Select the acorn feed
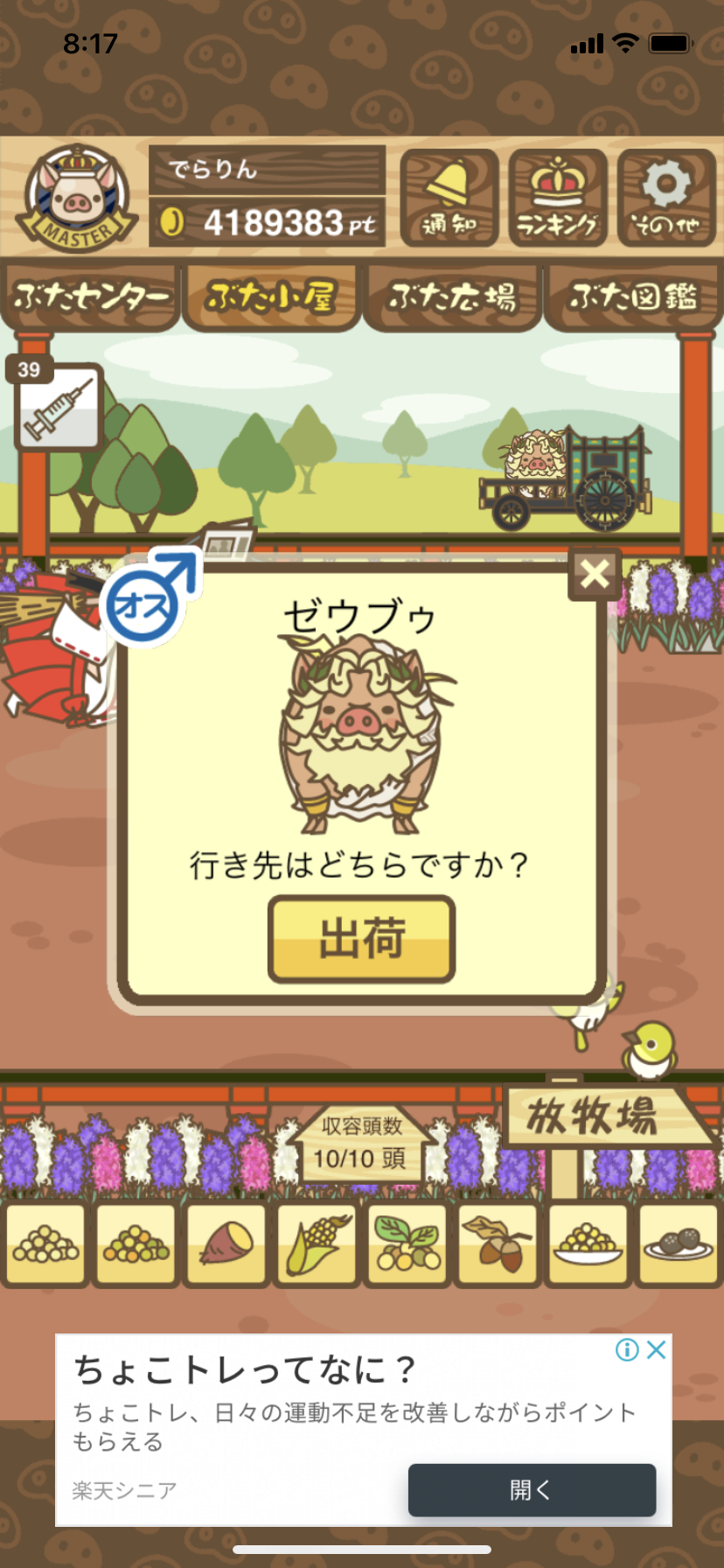This screenshot has width=724, height=1568. [498, 1244]
